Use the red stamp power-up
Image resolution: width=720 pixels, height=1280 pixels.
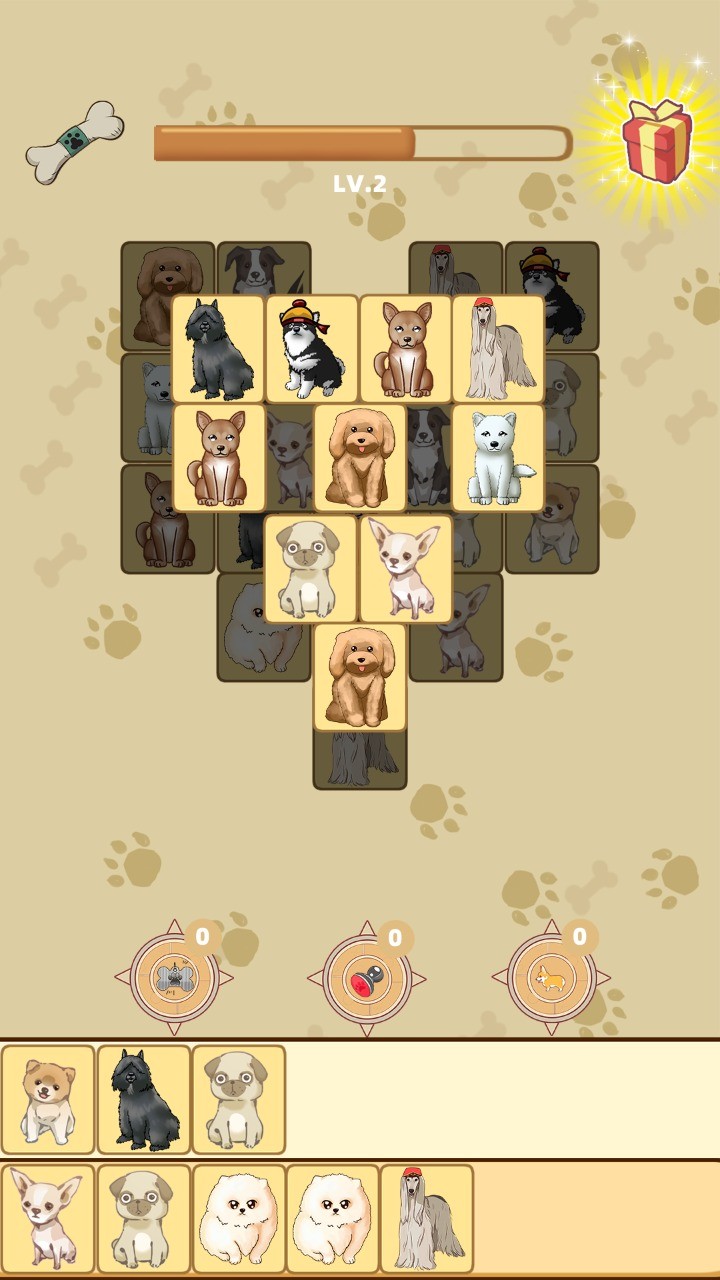coord(366,978)
